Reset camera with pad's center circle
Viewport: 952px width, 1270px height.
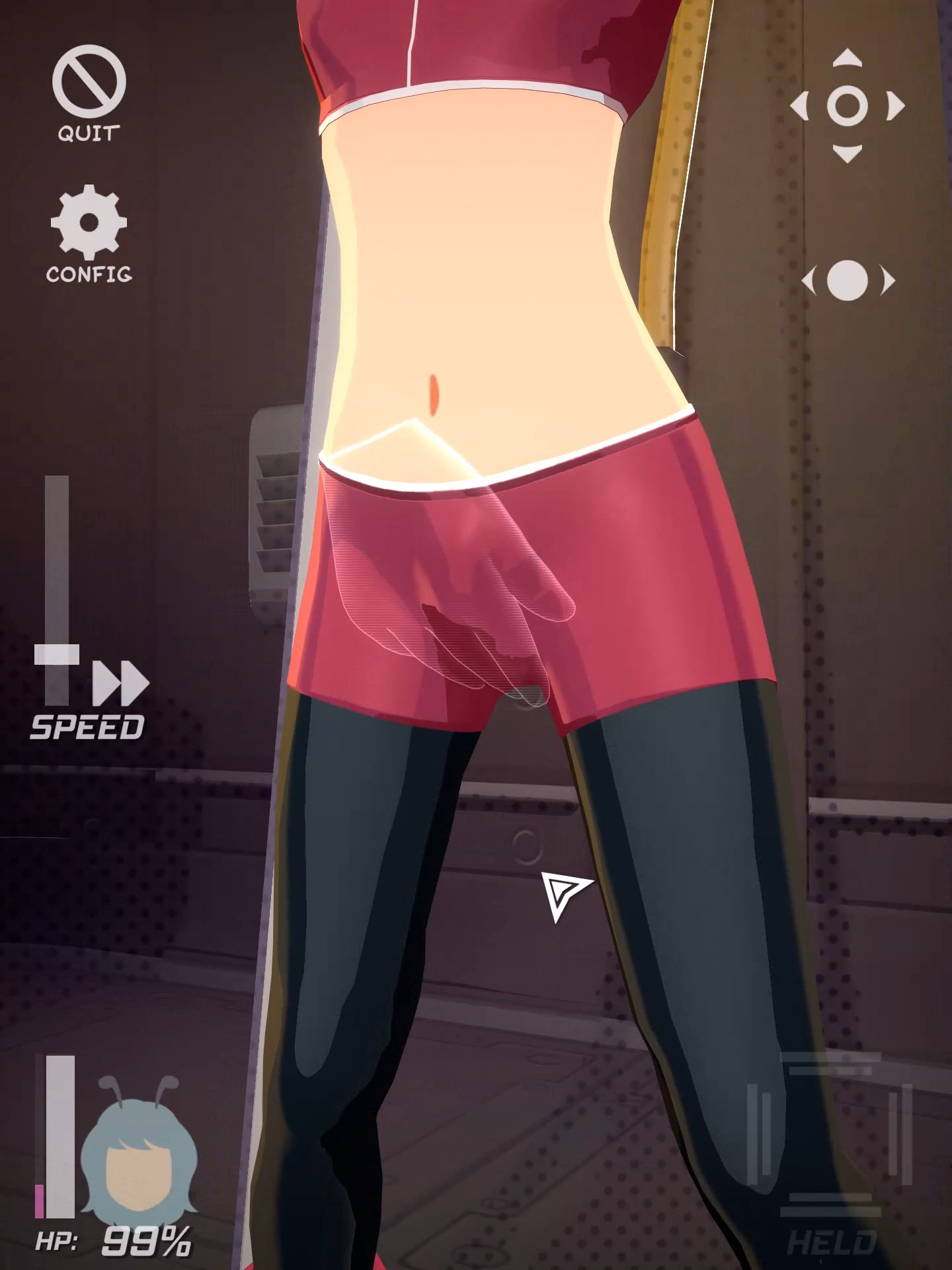point(847,106)
